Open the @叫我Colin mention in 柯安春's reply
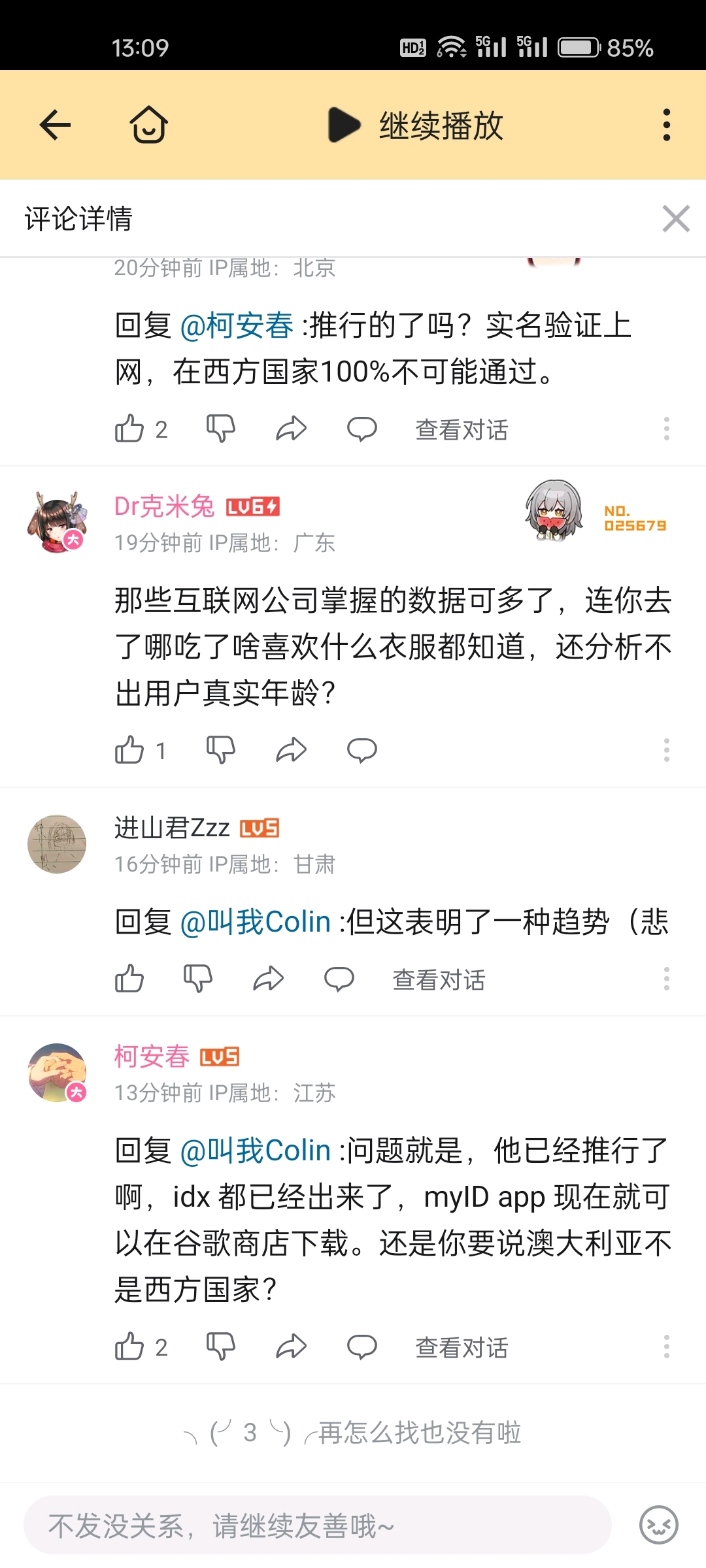Image resolution: width=706 pixels, height=1568 pixels. click(255, 1151)
